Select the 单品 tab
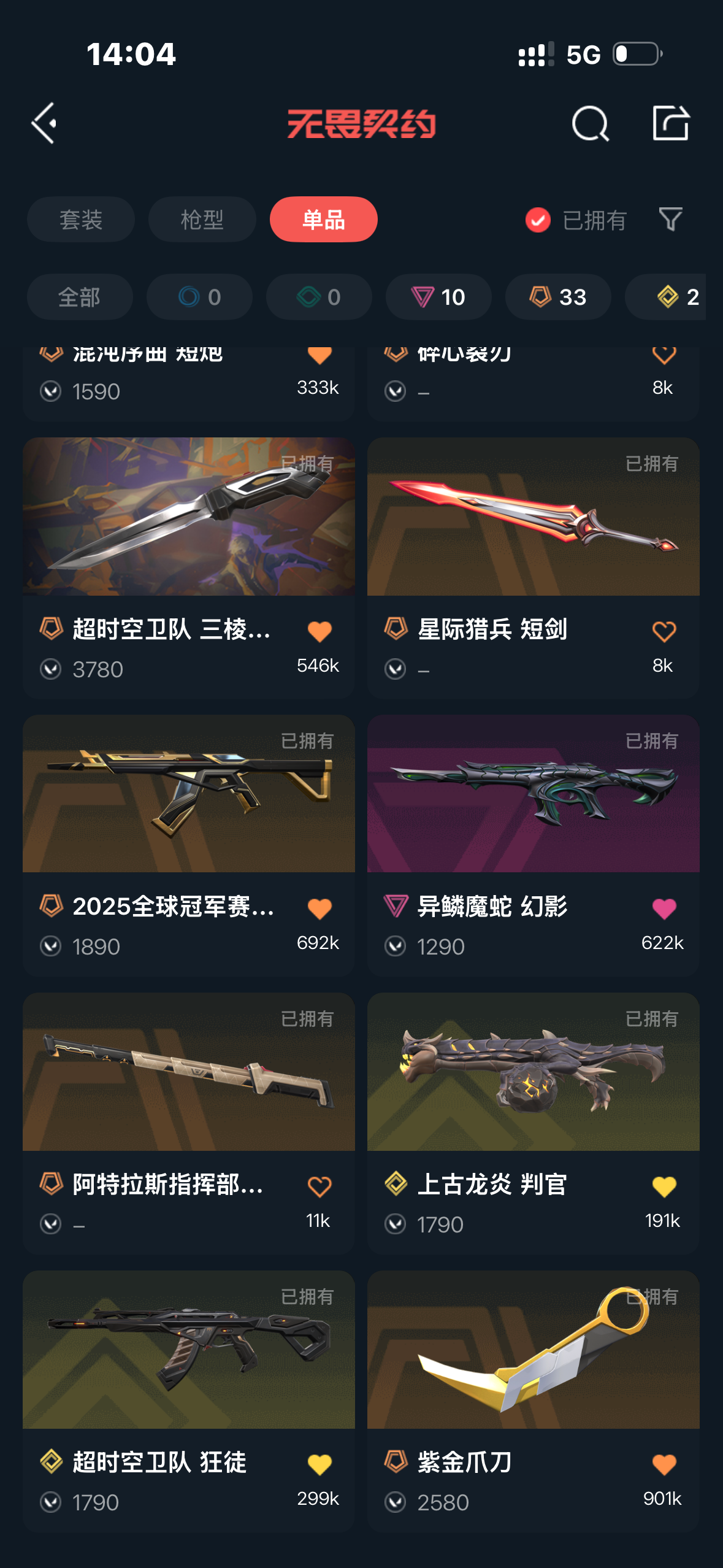This screenshot has width=723, height=1568. click(x=323, y=220)
